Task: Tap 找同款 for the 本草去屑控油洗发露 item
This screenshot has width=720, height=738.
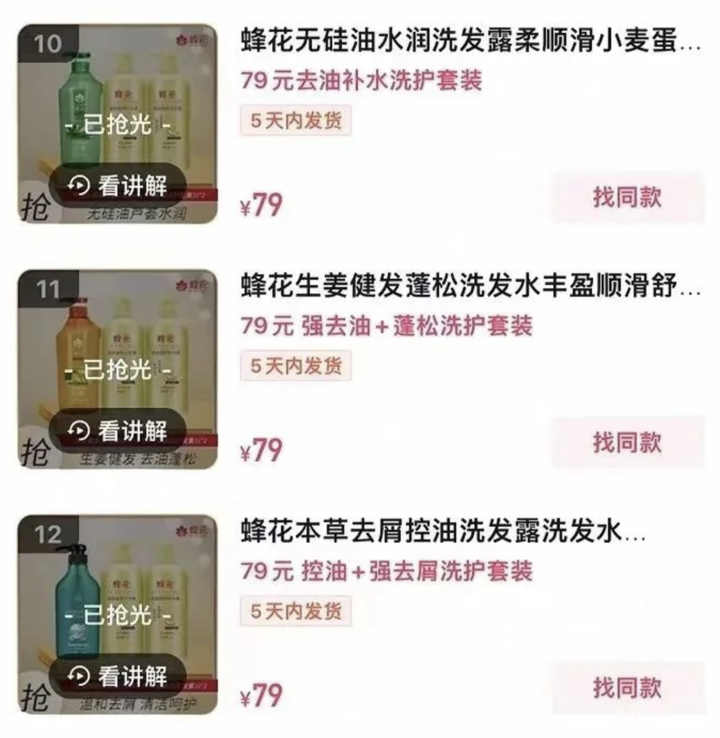Action: [627, 687]
